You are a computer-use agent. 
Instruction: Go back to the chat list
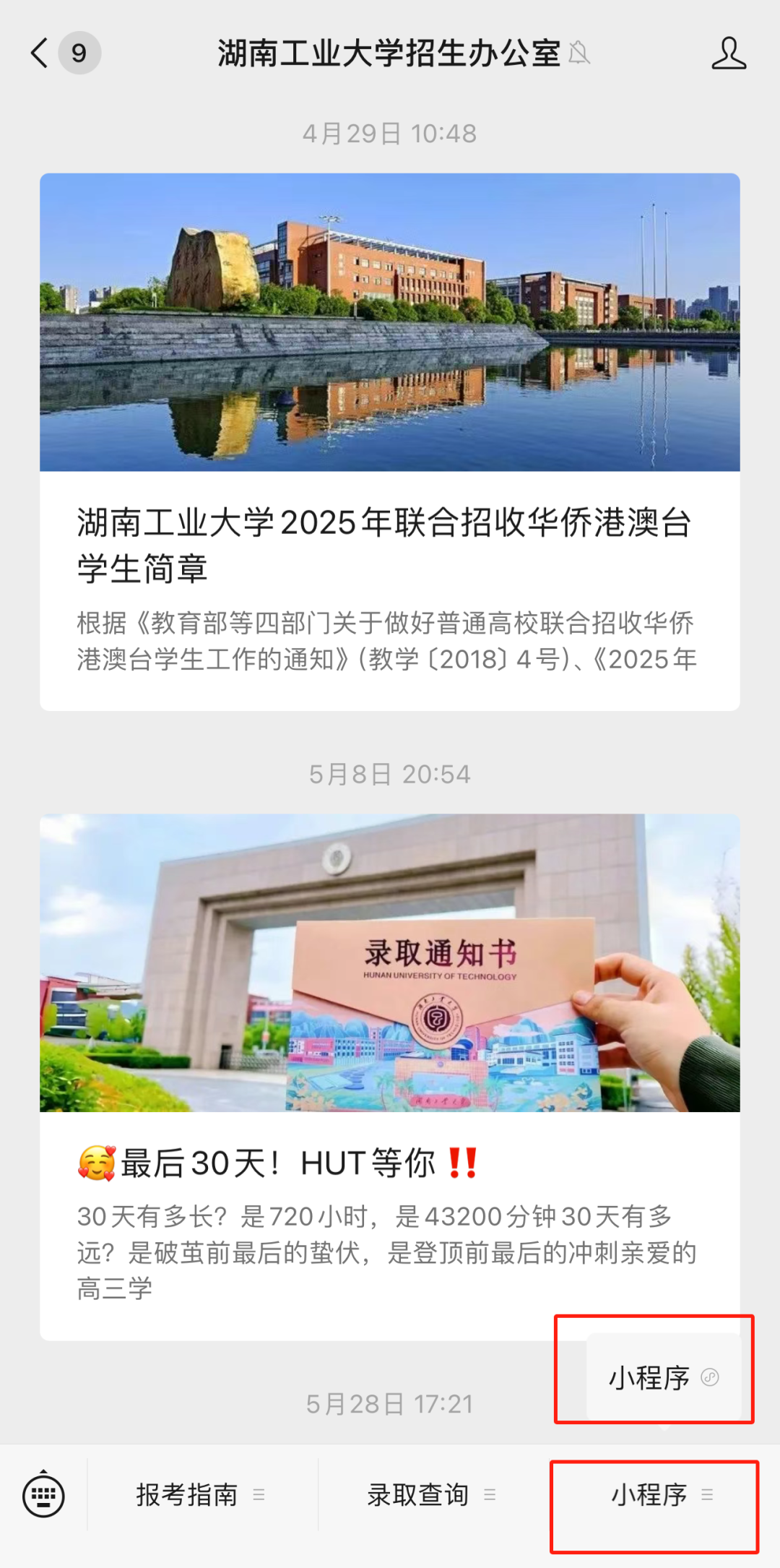pos(40,53)
